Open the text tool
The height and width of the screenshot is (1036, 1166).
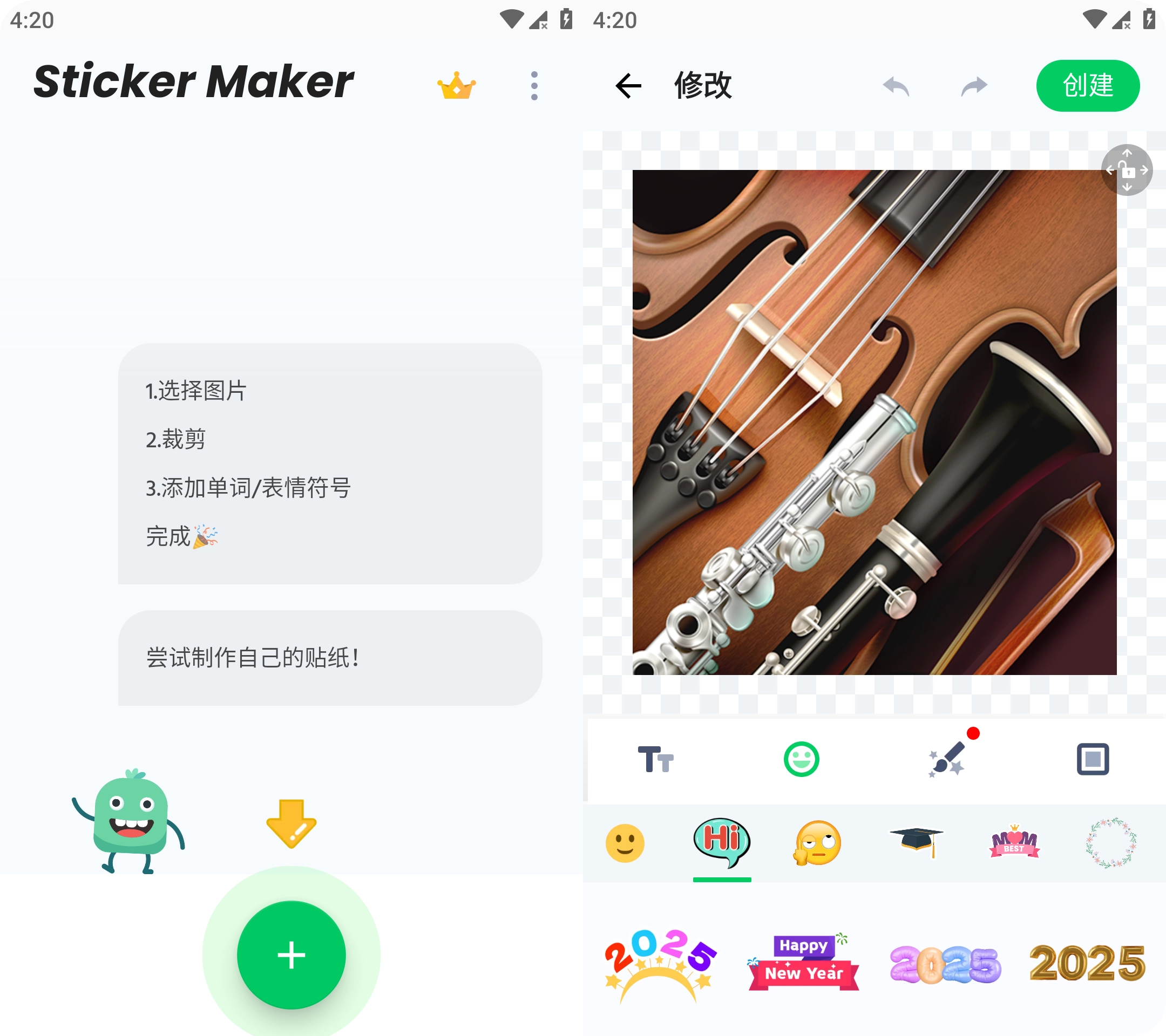click(x=655, y=759)
